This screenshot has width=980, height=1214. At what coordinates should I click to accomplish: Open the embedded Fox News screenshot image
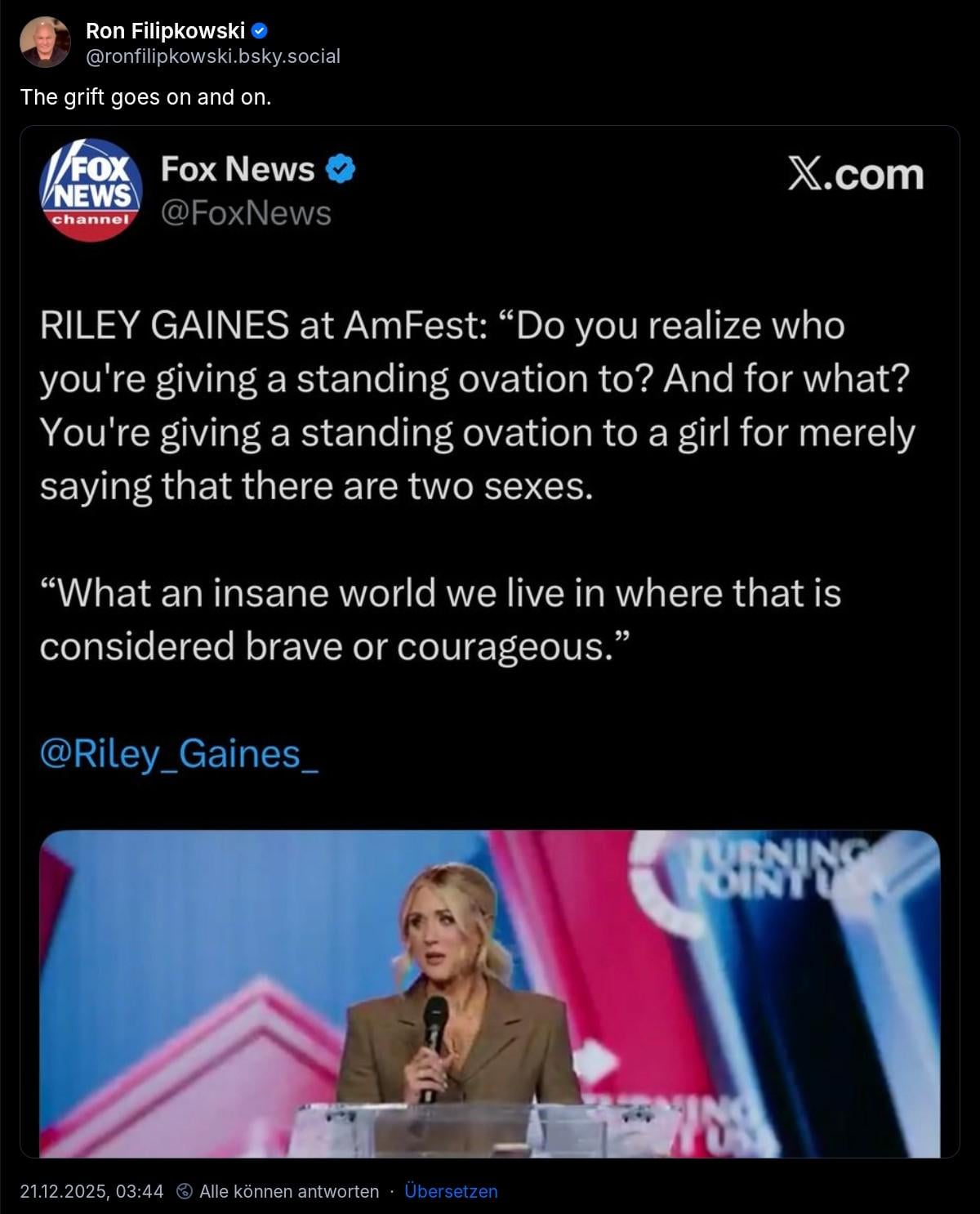pyautogui.click(x=489, y=641)
